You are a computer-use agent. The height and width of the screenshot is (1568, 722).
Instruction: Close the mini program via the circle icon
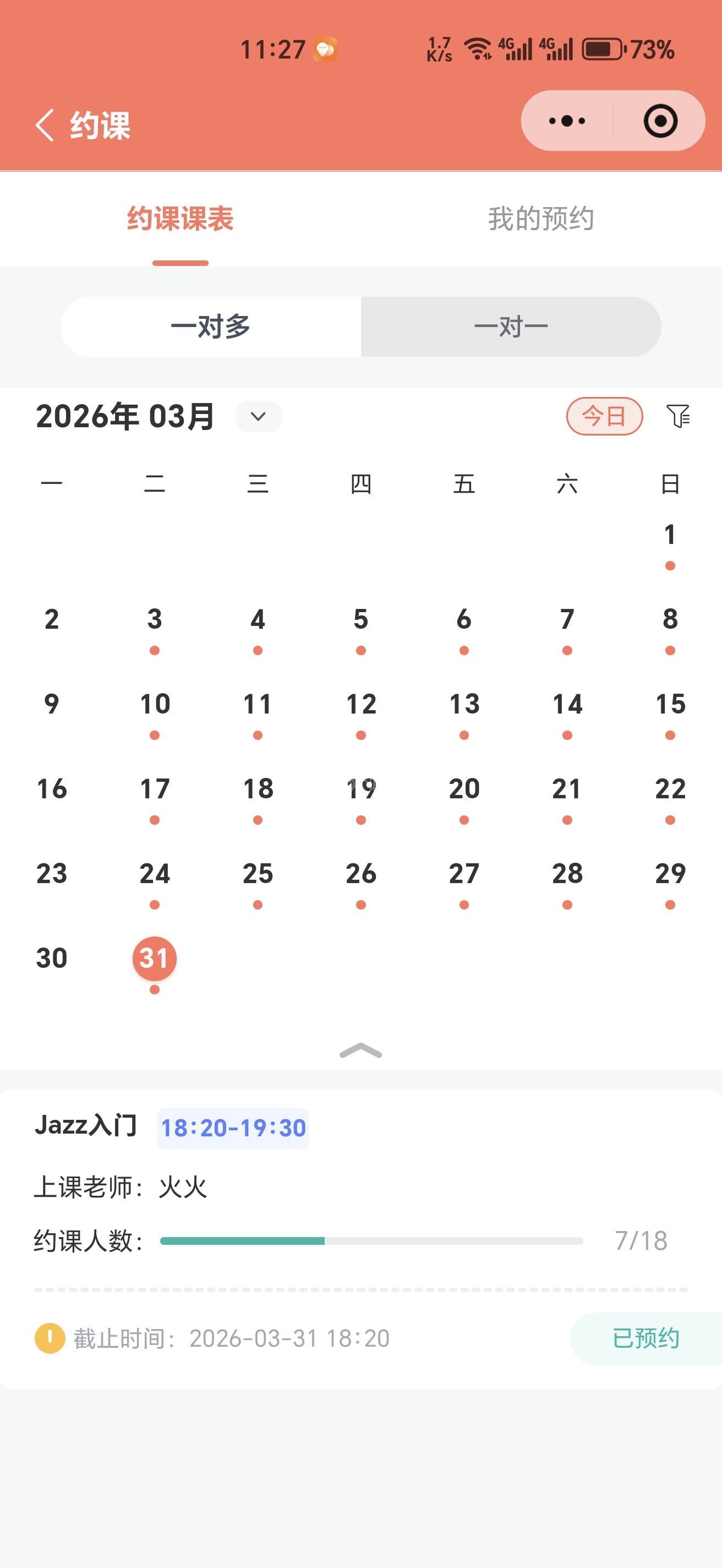pyautogui.click(x=660, y=121)
